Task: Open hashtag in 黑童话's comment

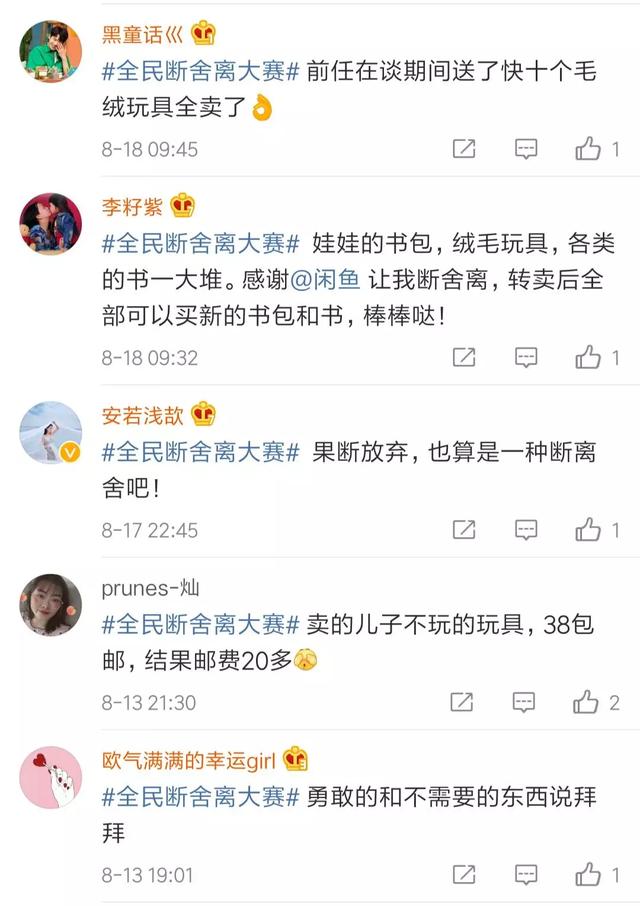Action: 200,71
